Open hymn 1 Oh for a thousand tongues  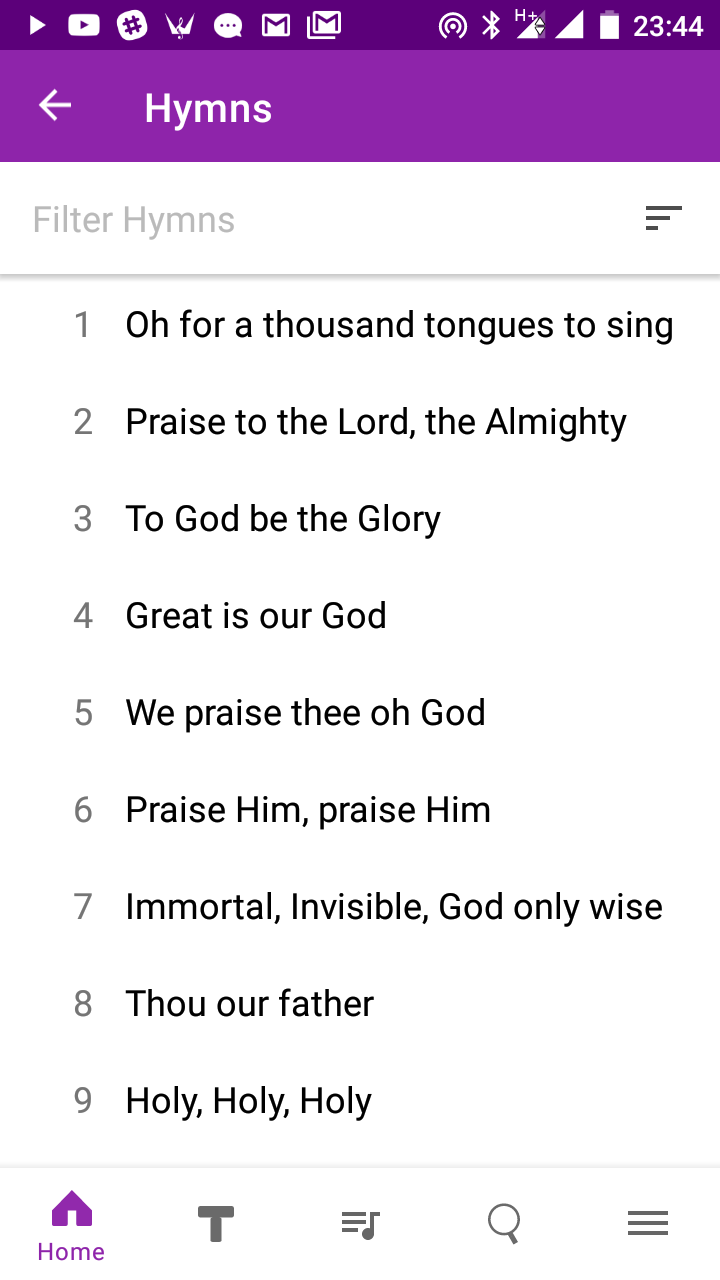pos(398,325)
